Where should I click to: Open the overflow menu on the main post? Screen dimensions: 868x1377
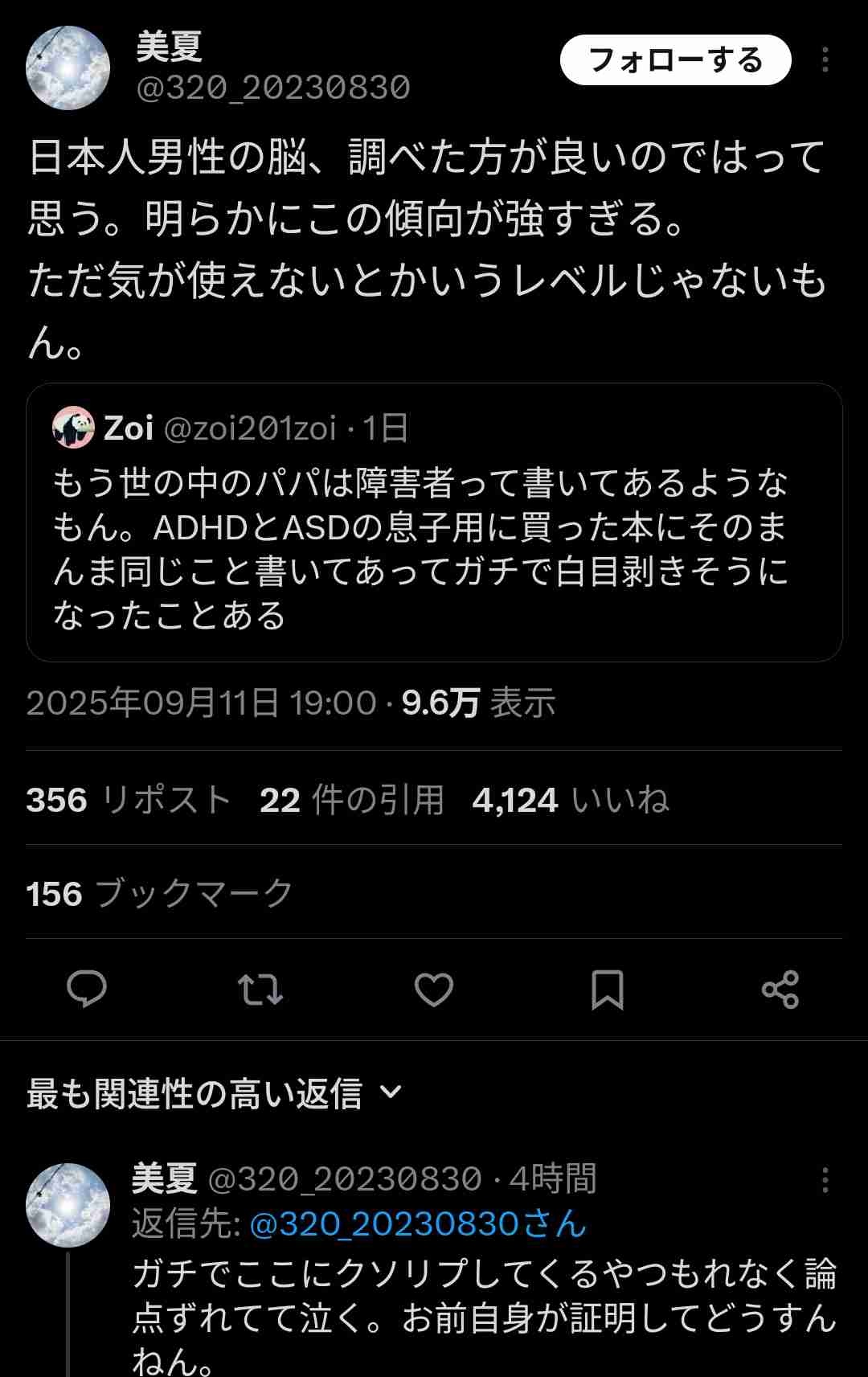pos(825,60)
